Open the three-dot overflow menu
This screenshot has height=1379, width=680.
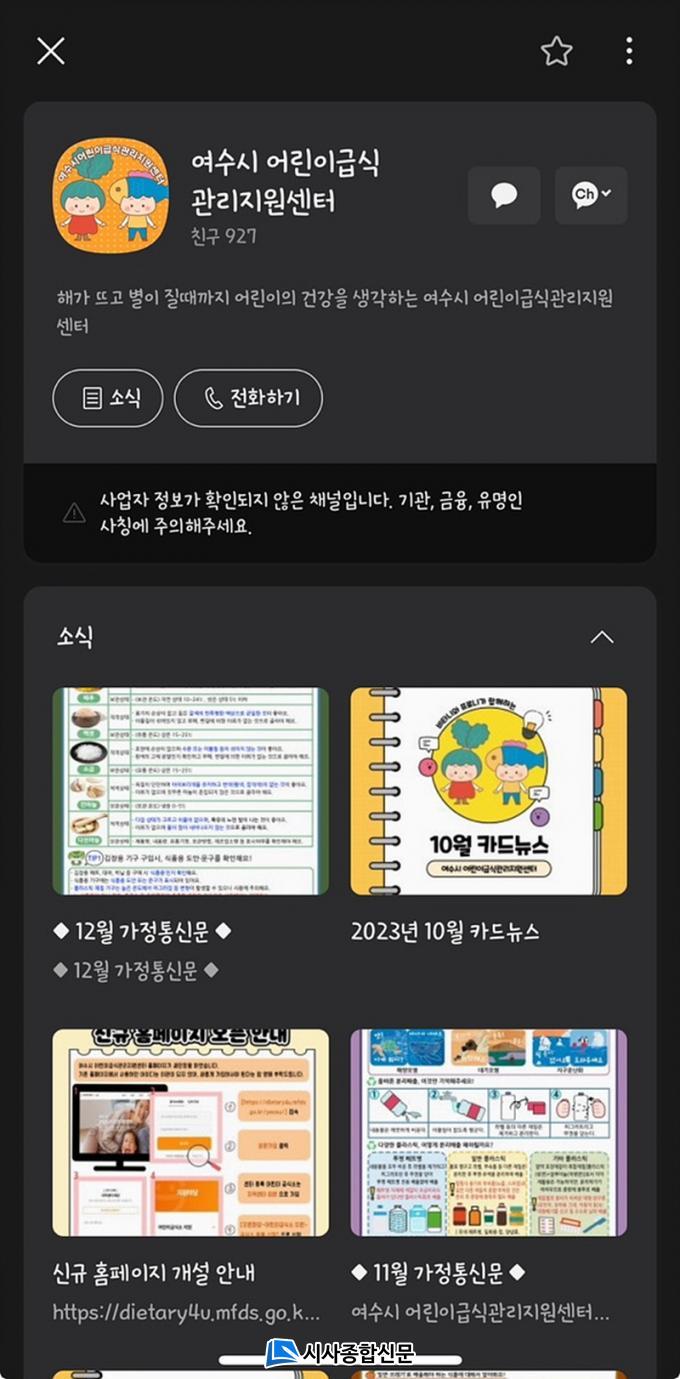(628, 51)
